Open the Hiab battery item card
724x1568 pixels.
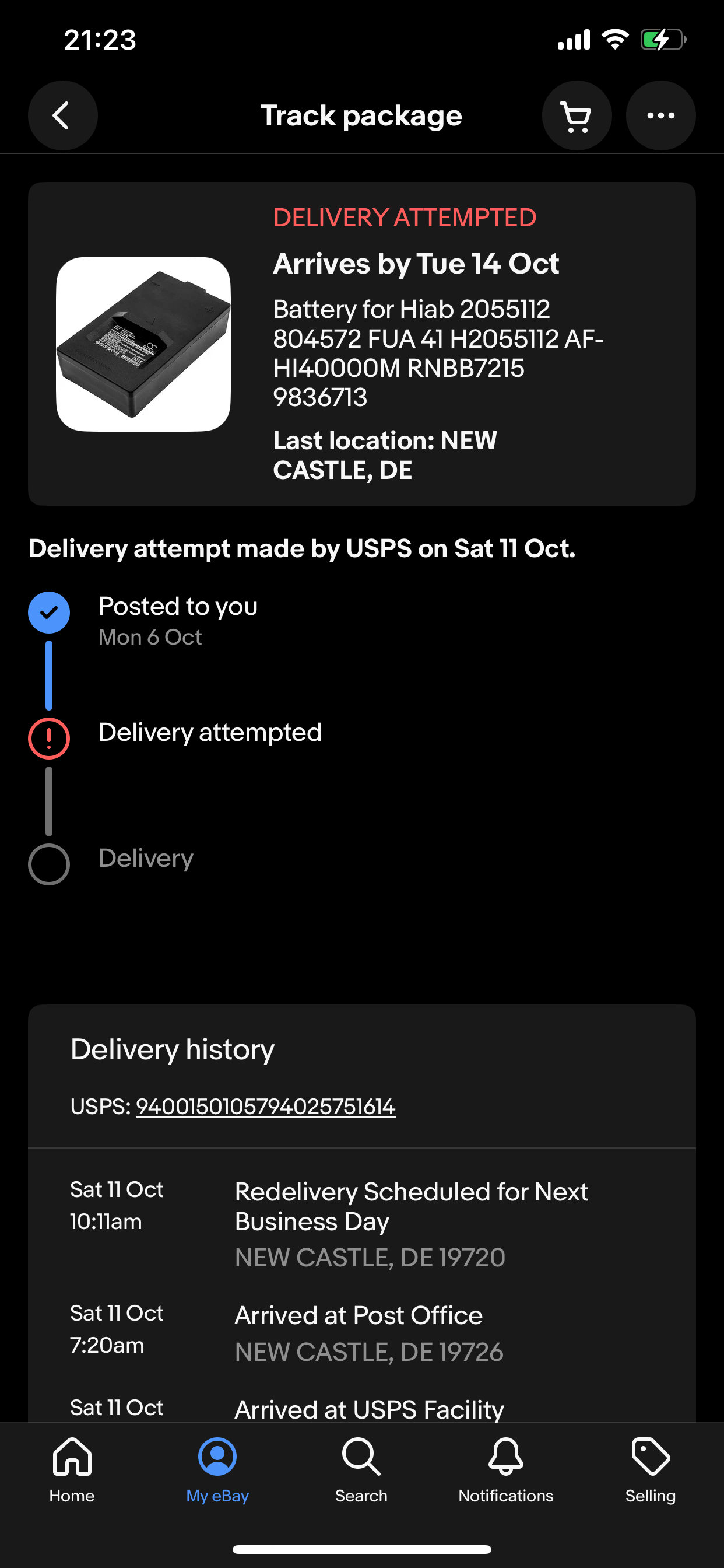tap(361, 344)
